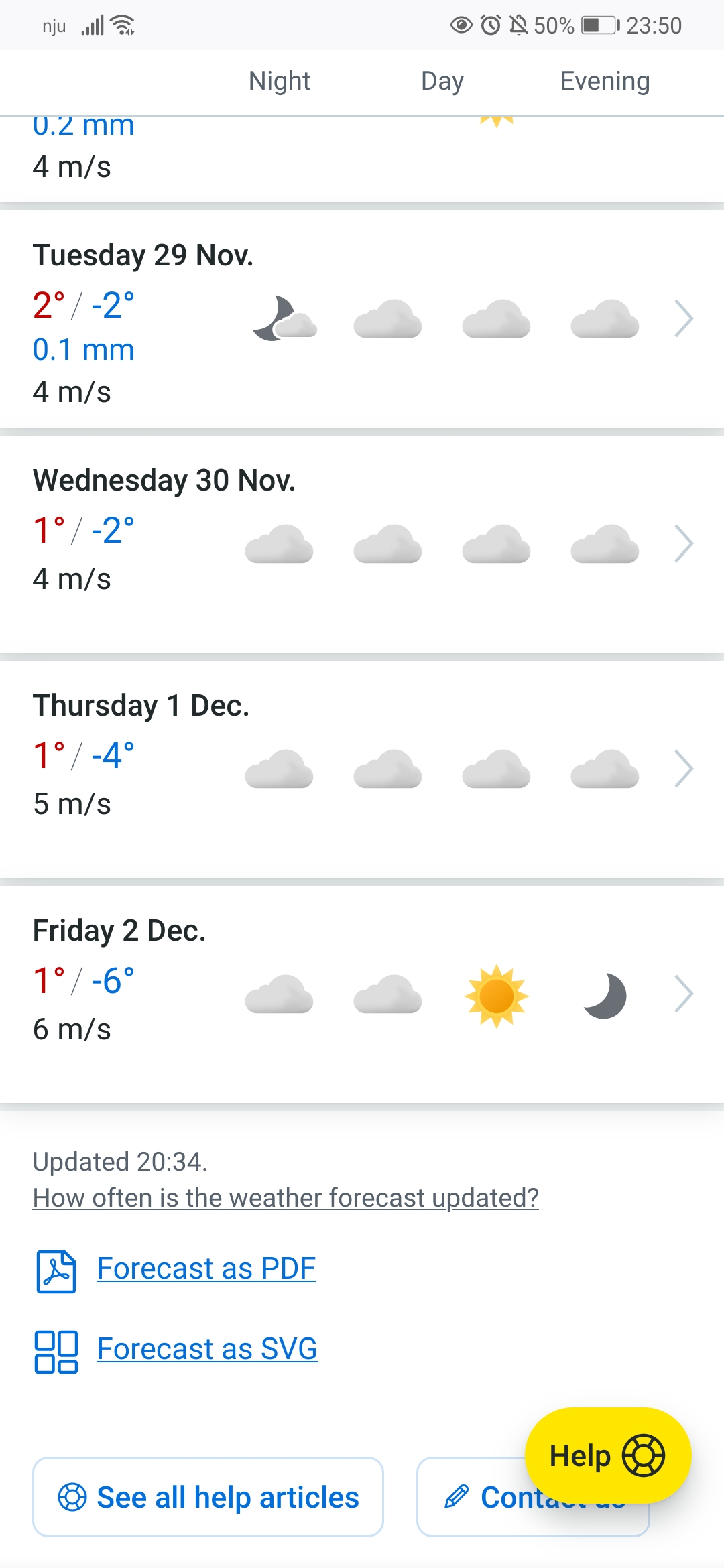
Task: Expand the Thursday 1 Dec. forecast
Action: (683, 769)
